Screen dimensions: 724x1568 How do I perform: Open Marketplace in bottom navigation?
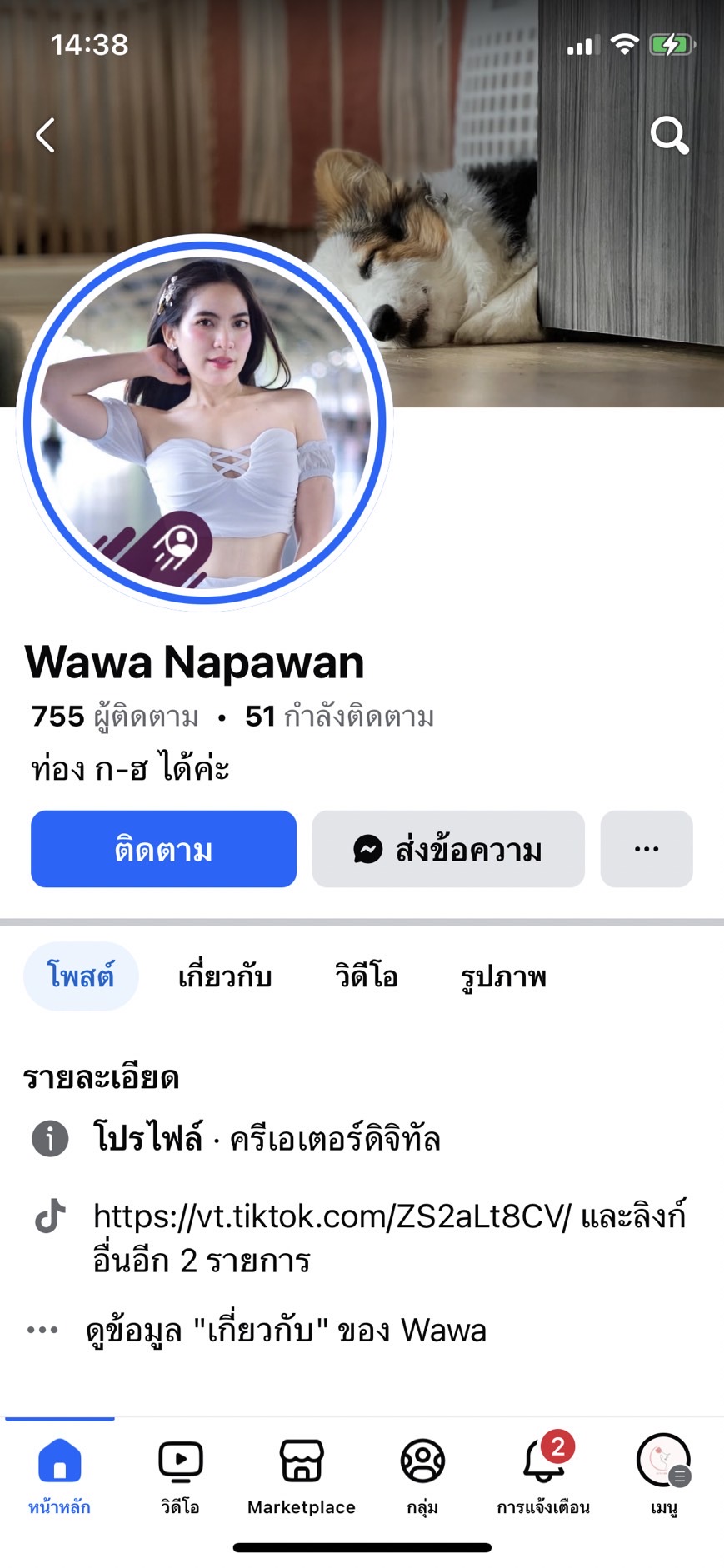click(302, 1476)
